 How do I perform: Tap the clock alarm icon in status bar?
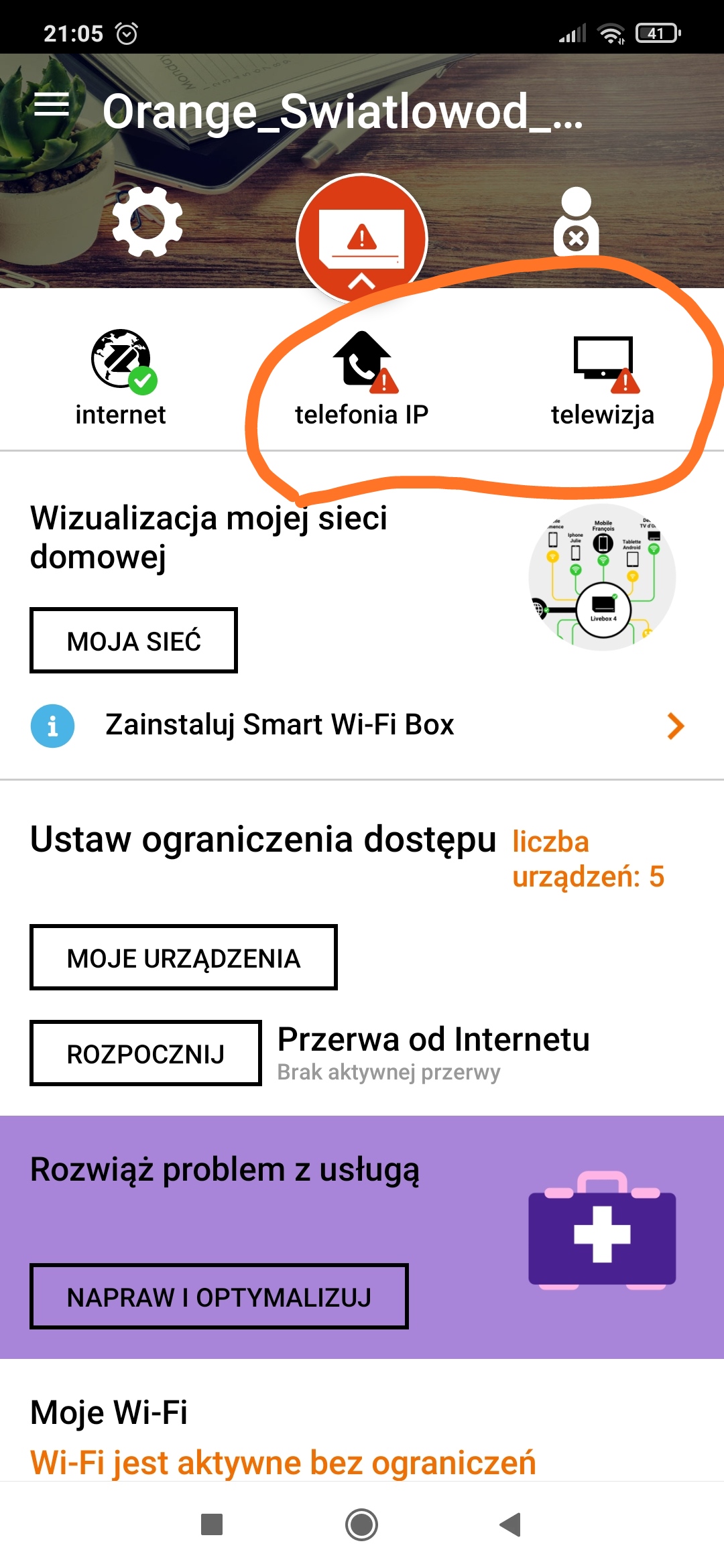pyautogui.click(x=127, y=31)
